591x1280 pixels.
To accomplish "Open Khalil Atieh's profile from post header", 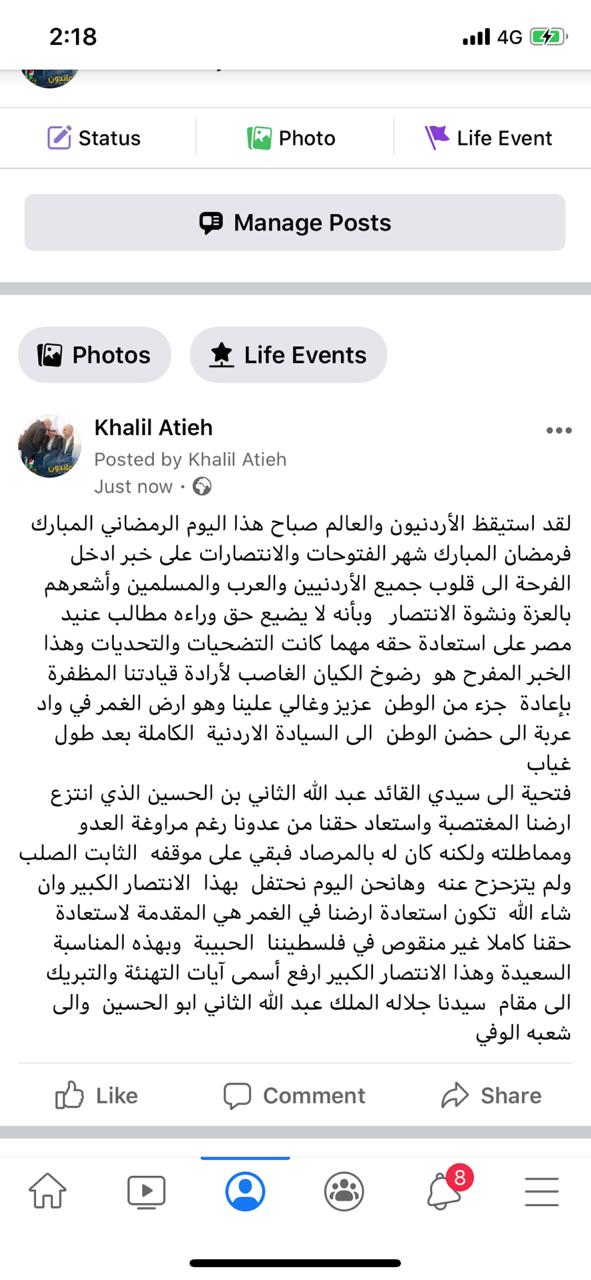I will (153, 427).
